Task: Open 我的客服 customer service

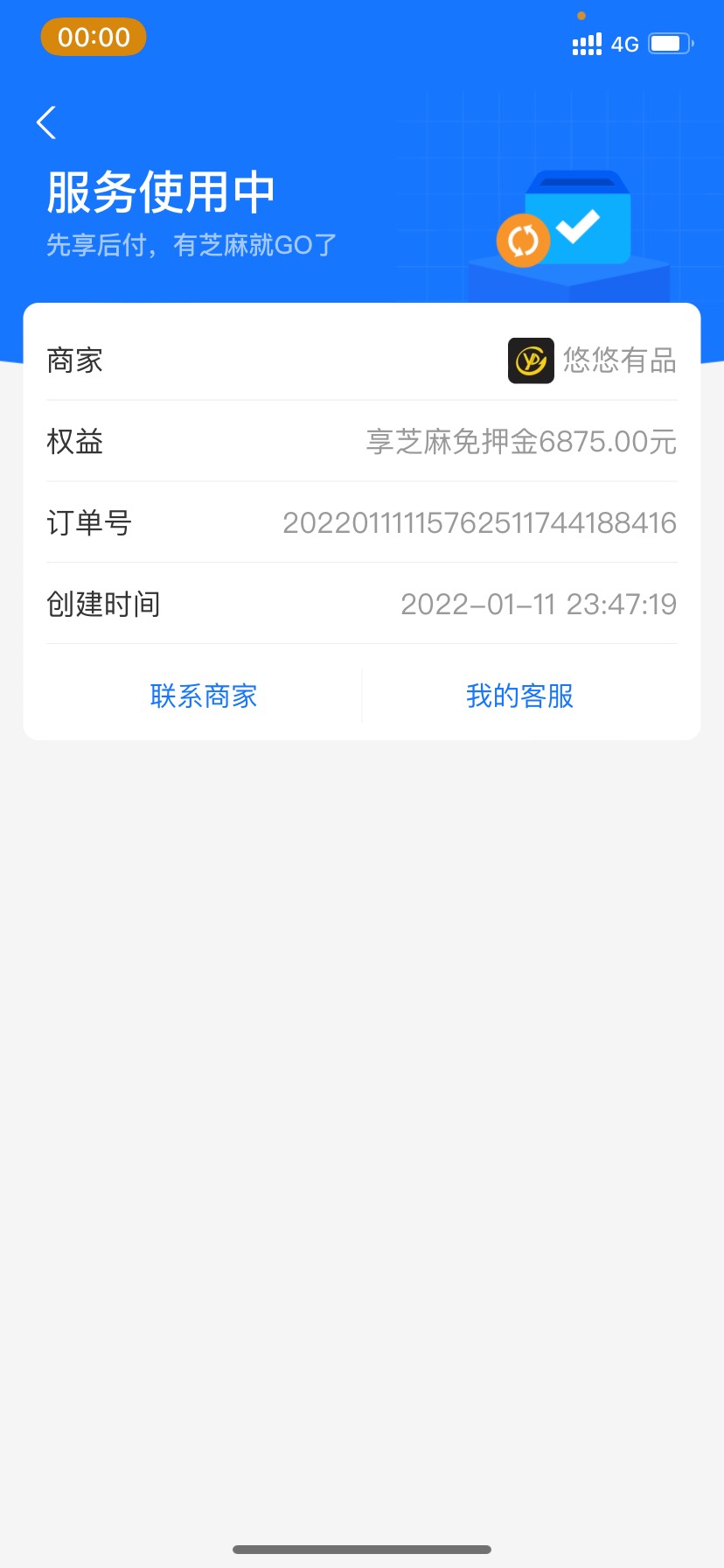Action: 520,696
